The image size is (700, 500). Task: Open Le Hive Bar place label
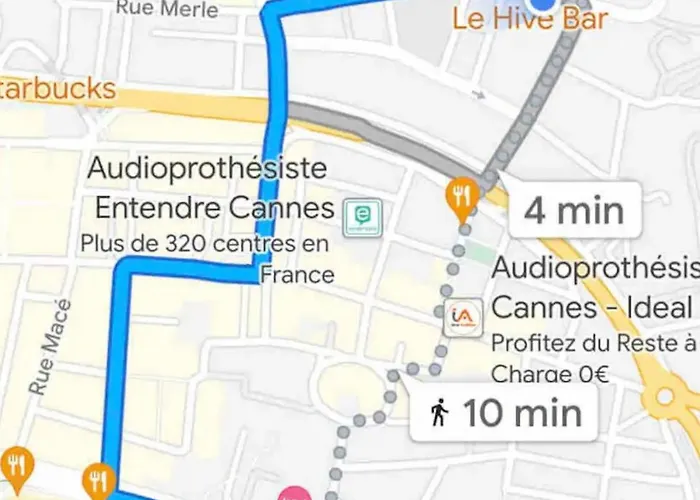tap(529, 18)
